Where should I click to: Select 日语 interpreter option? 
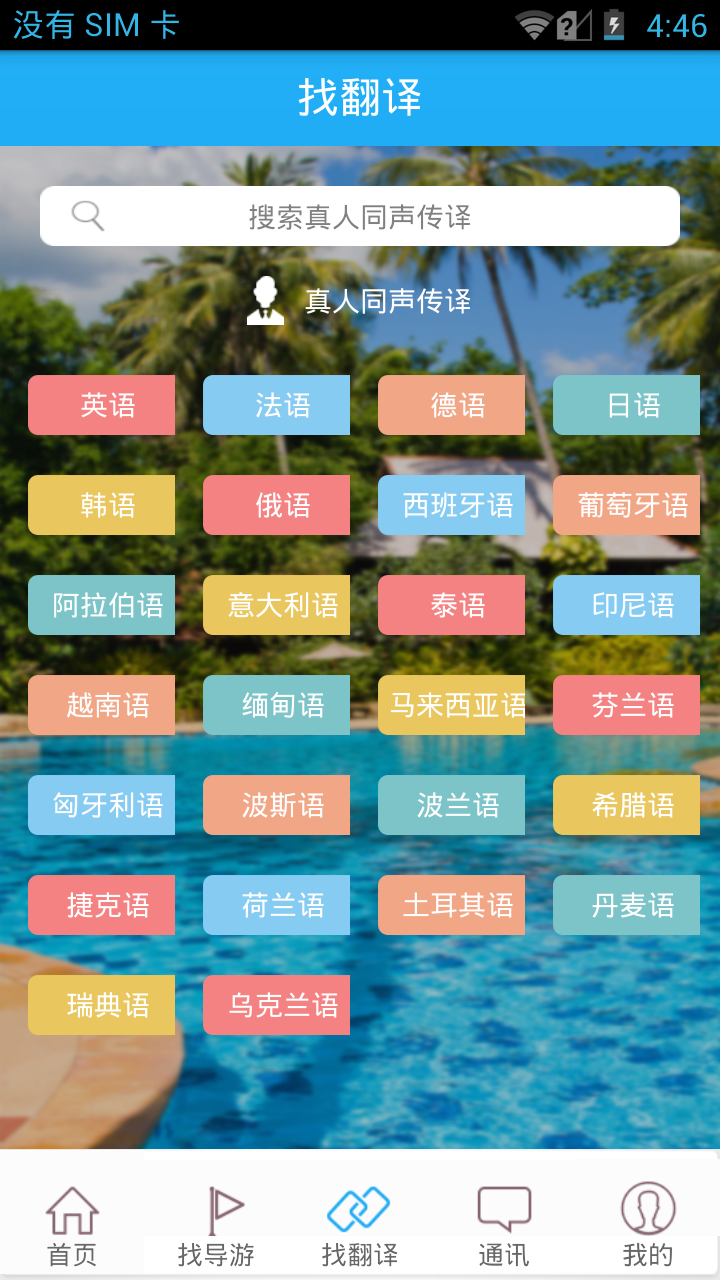(x=627, y=405)
